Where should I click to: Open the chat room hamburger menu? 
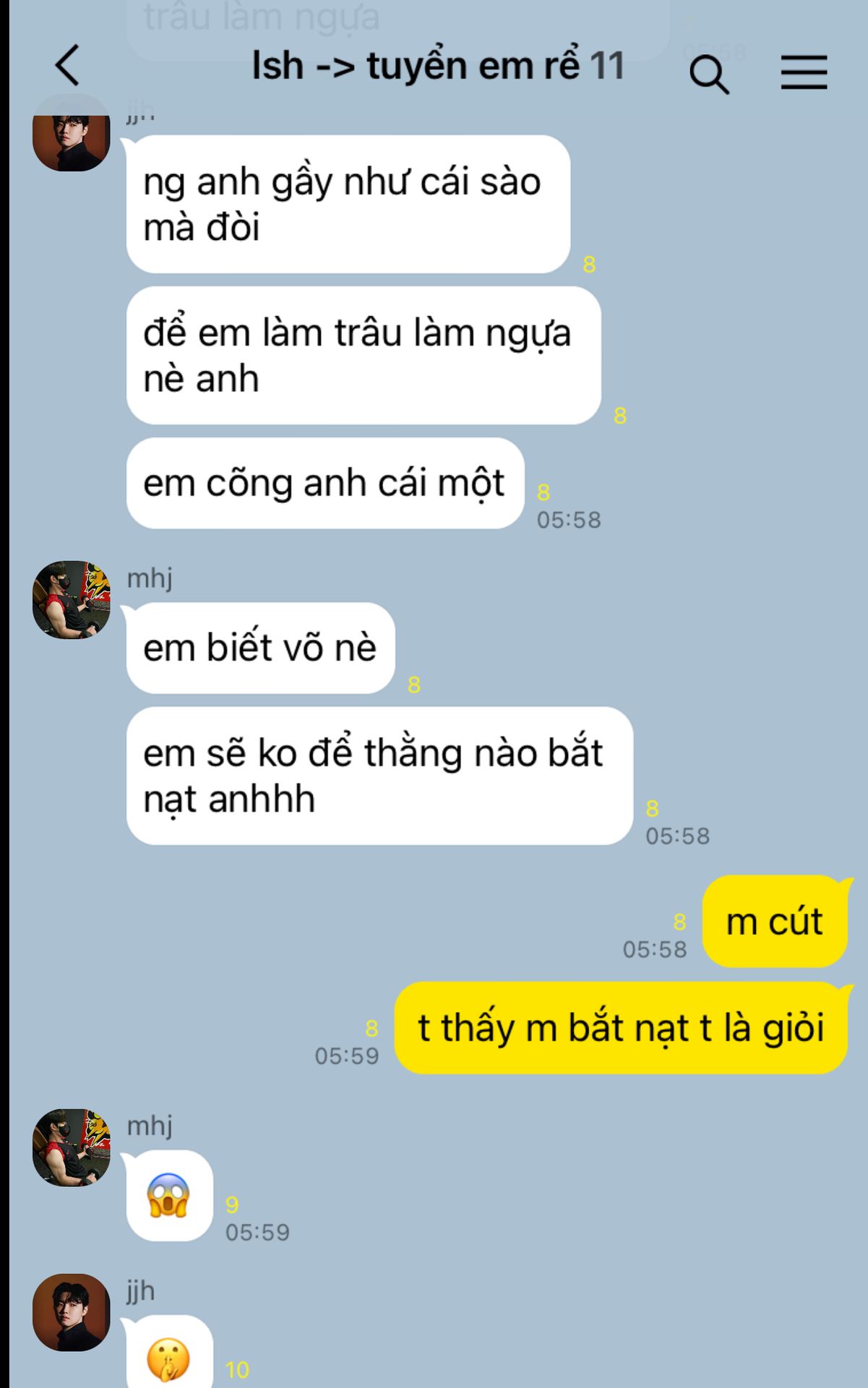coord(804,73)
